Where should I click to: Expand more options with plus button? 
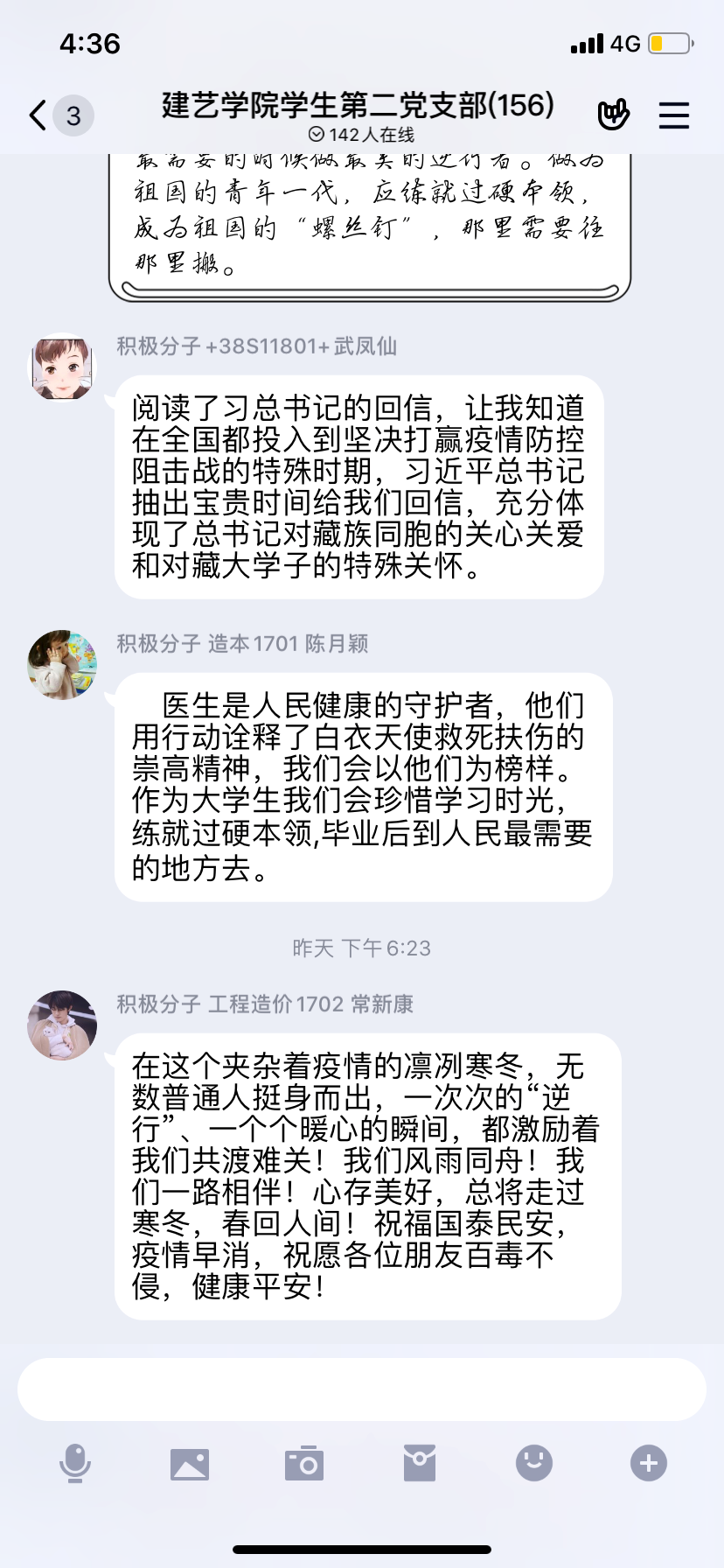(649, 1463)
